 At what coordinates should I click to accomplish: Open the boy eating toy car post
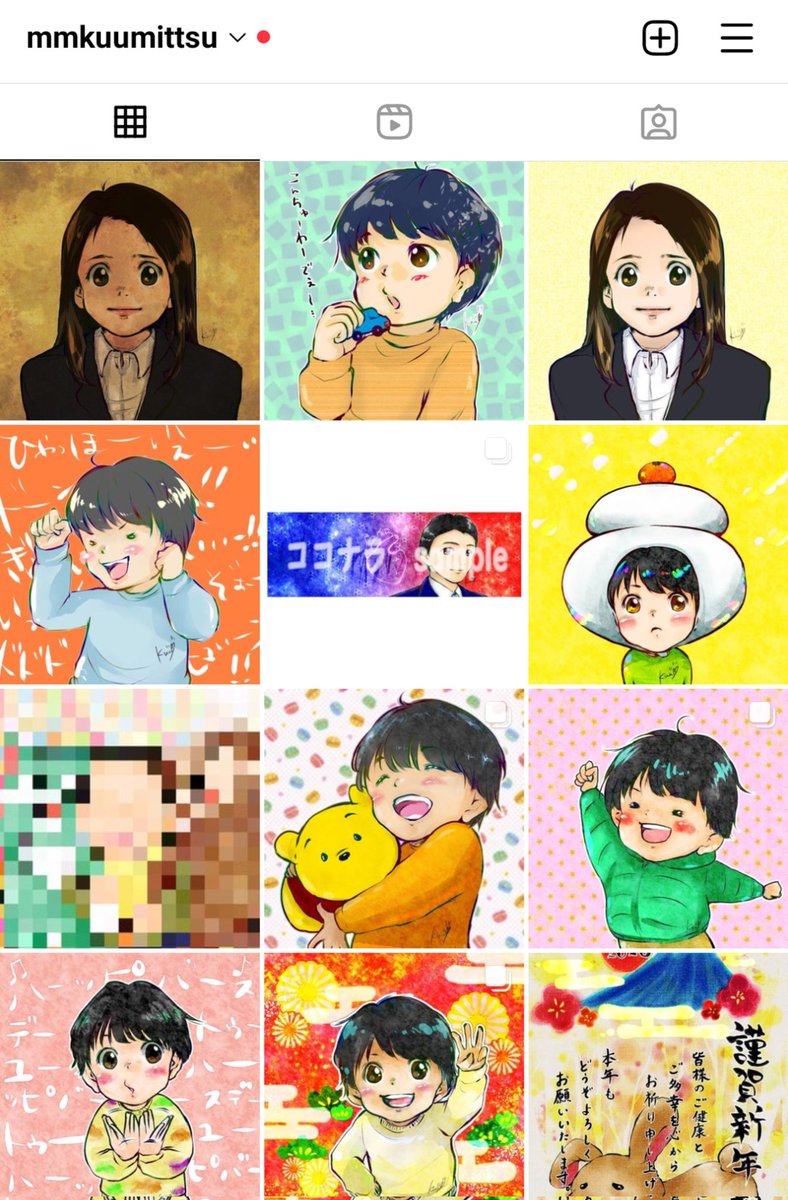click(394, 291)
